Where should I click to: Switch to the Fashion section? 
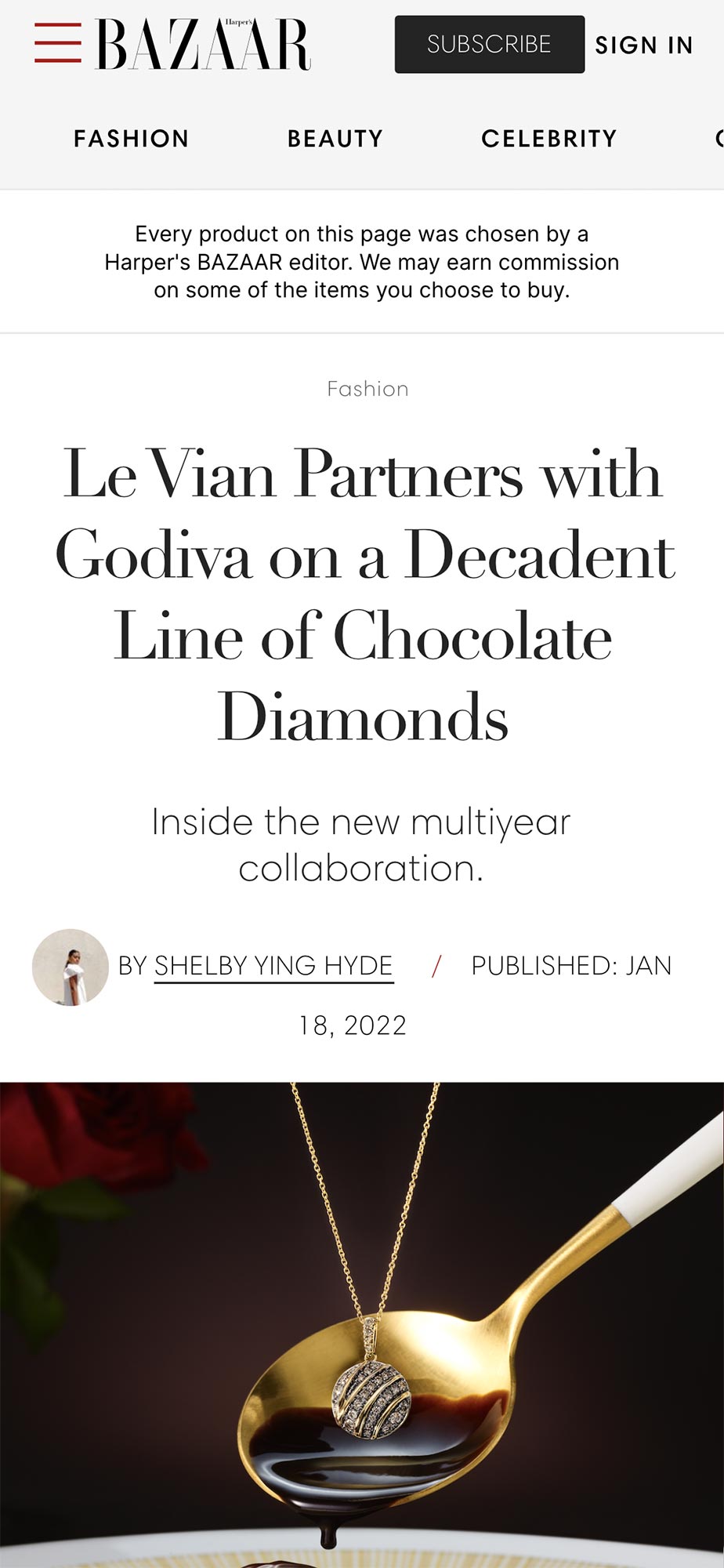[x=132, y=139]
